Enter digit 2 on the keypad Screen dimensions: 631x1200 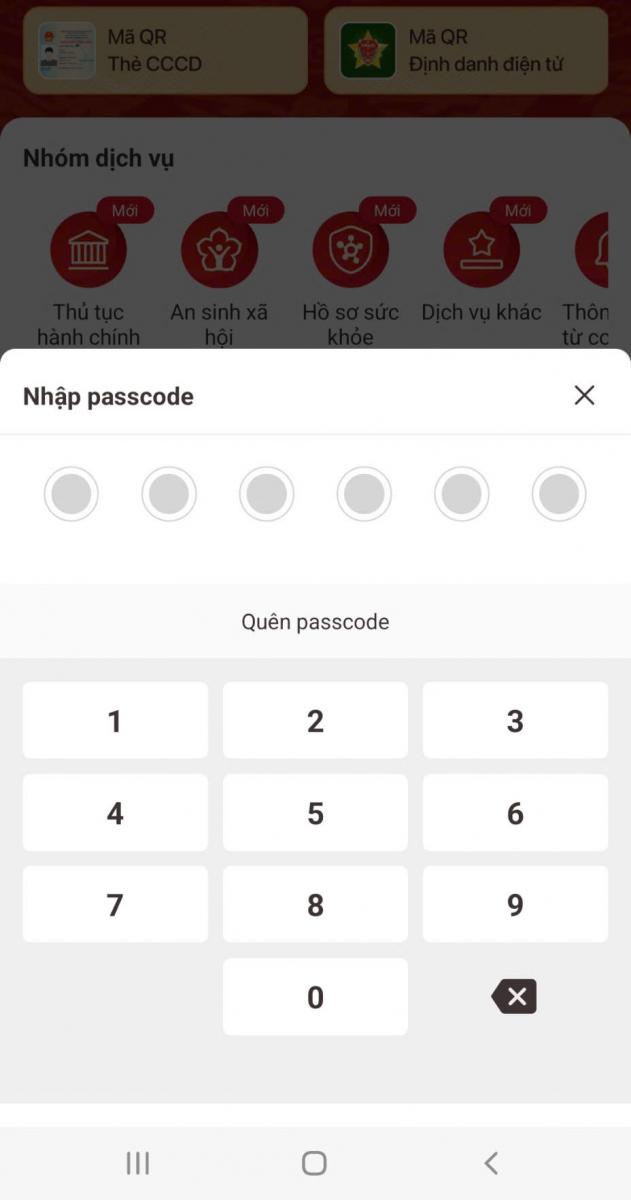315,720
